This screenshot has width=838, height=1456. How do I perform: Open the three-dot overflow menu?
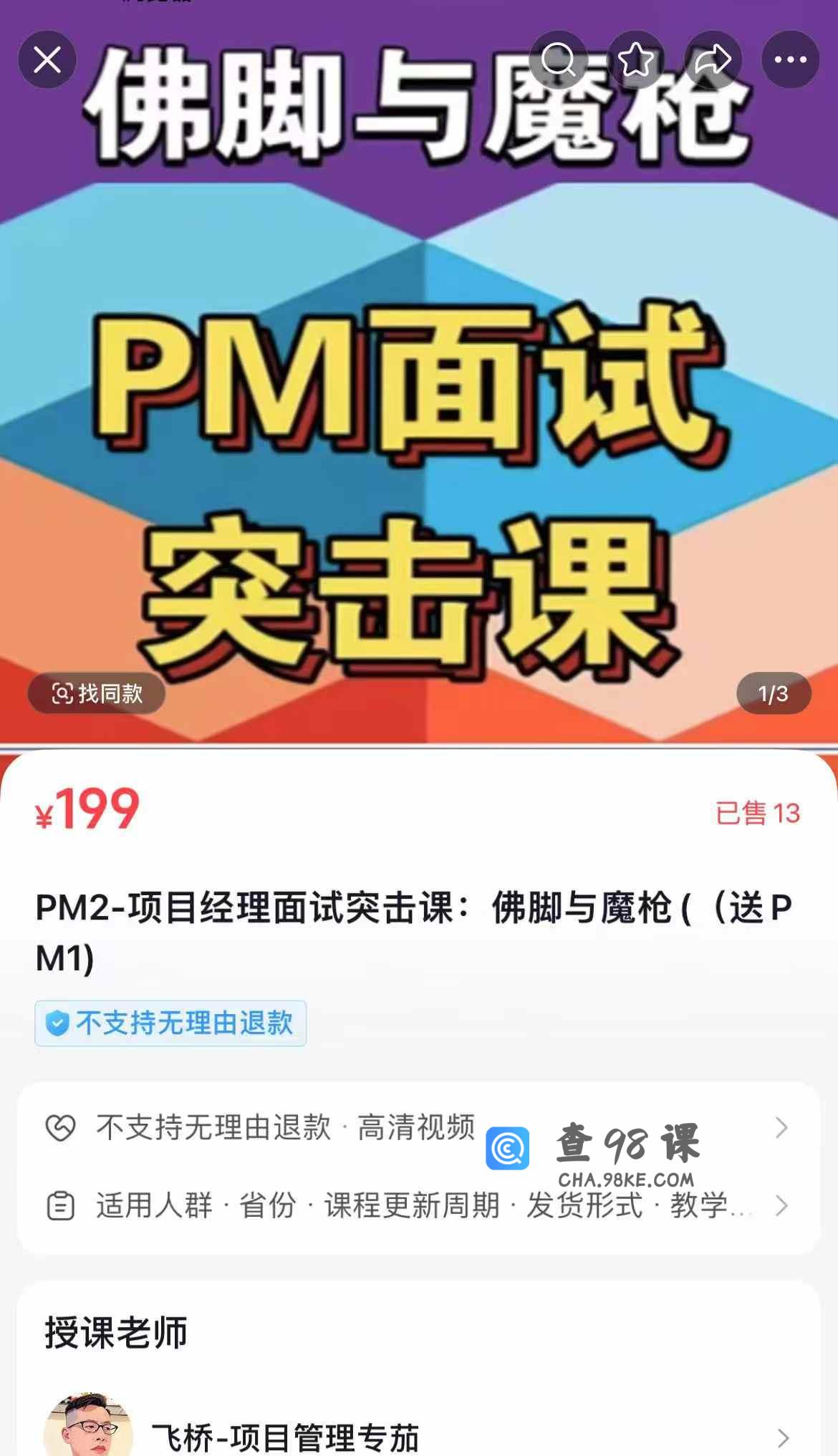point(791,60)
